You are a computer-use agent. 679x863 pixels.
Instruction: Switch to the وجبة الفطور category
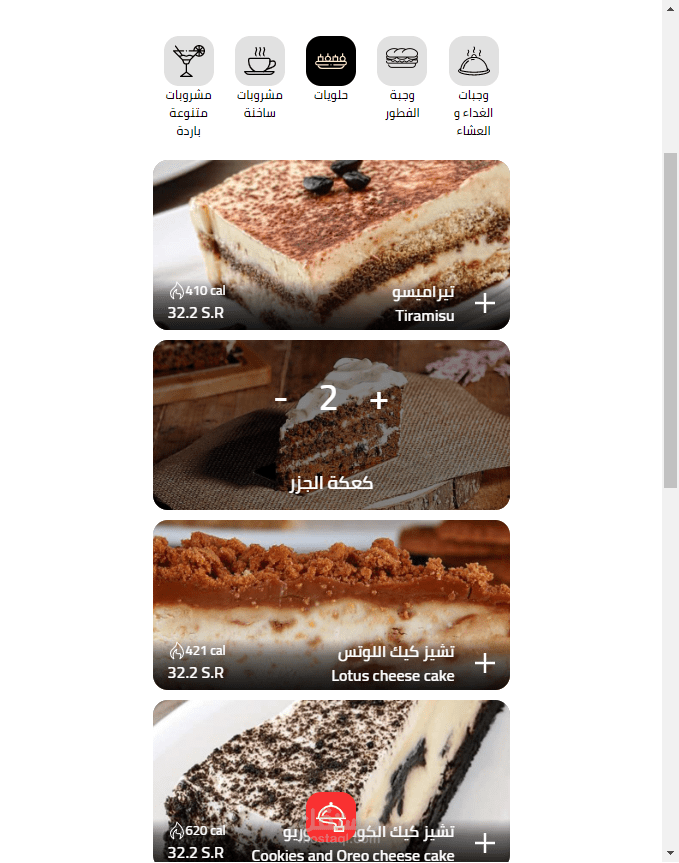point(402,62)
